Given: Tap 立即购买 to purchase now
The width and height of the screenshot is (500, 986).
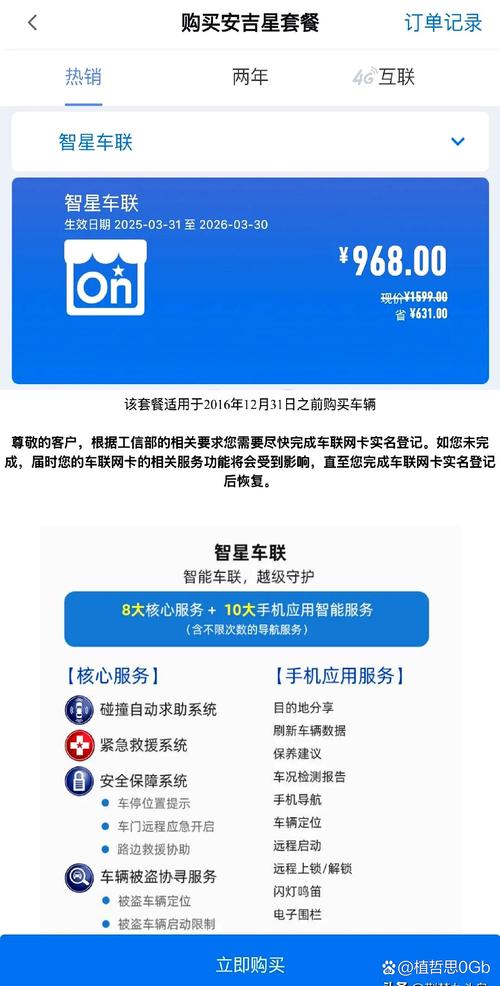Looking at the screenshot, I should pos(250,964).
